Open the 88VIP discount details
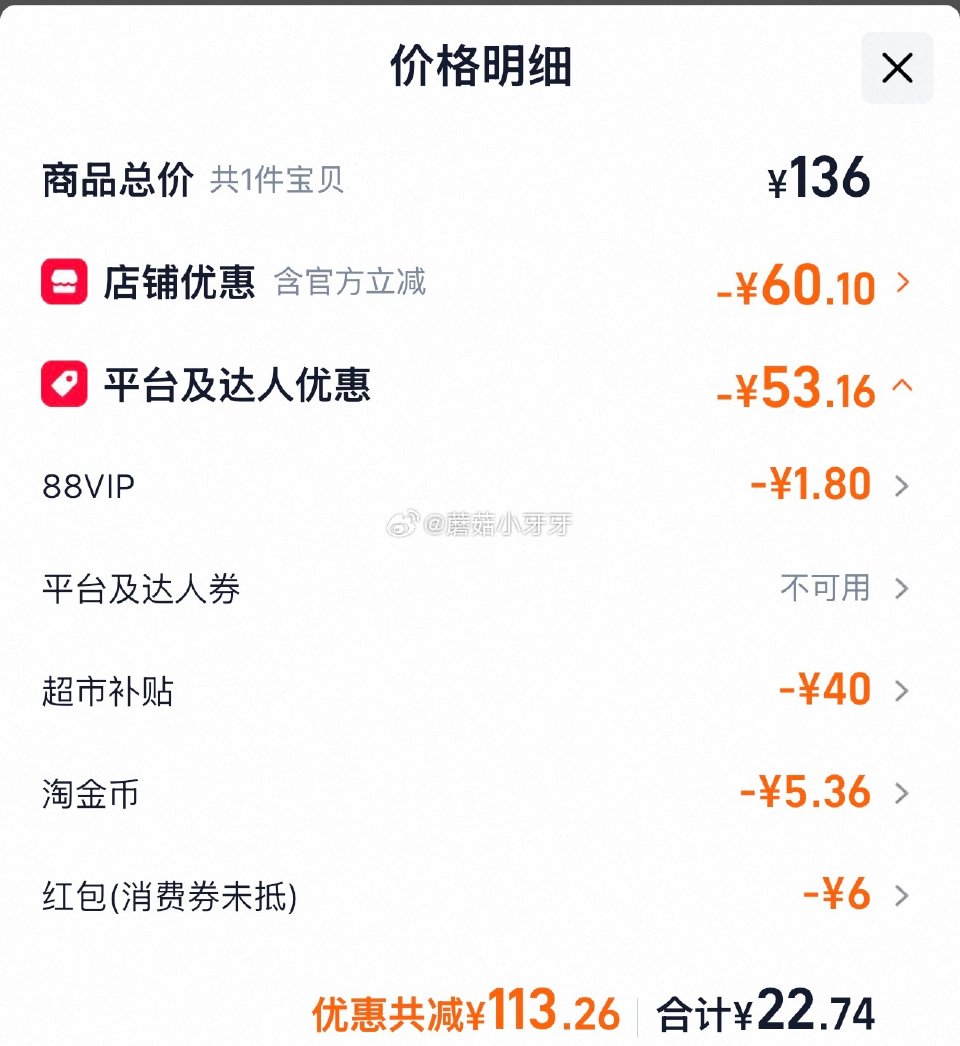 point(901,486)
